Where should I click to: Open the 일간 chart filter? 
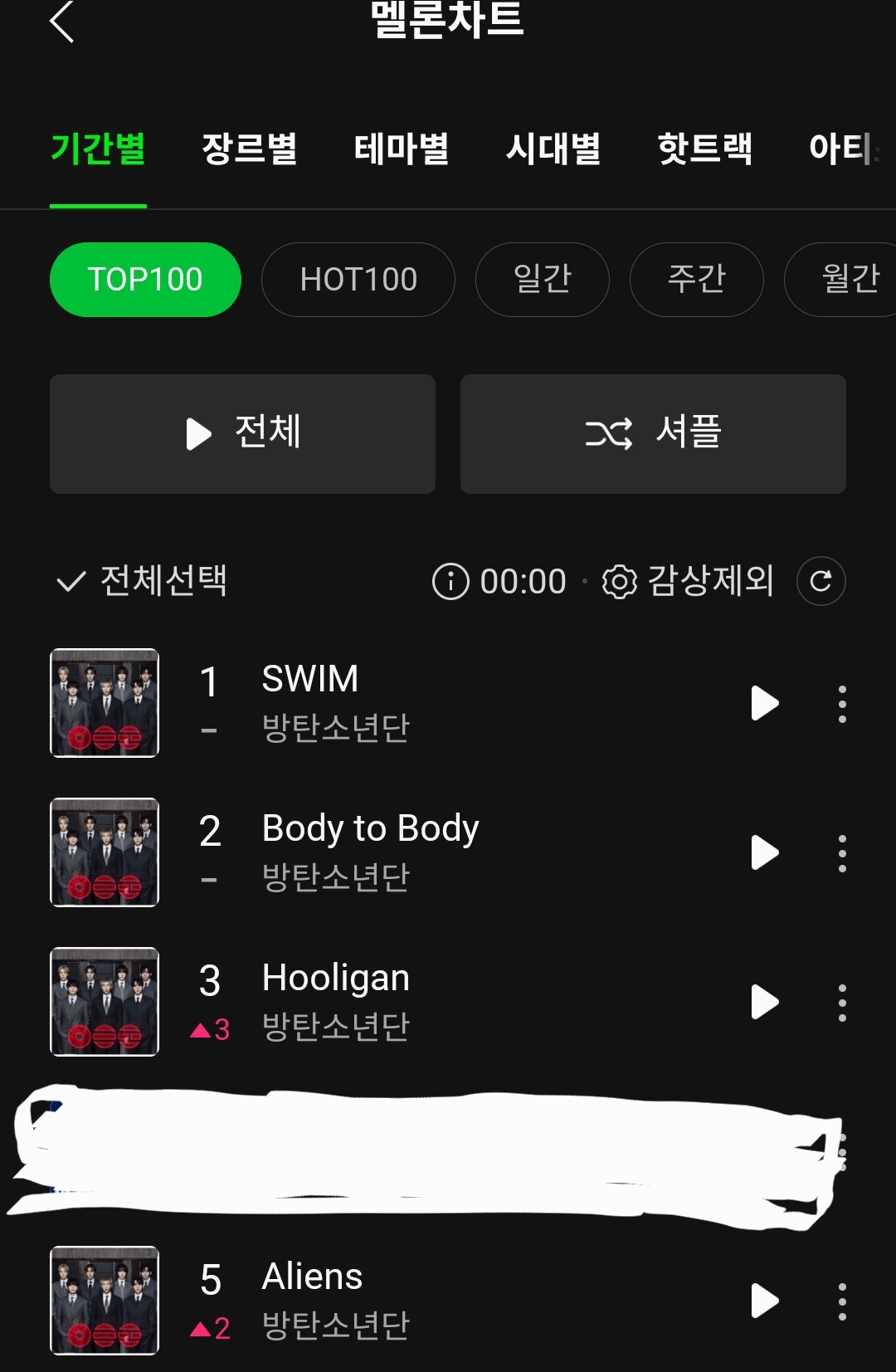point(542,279)
